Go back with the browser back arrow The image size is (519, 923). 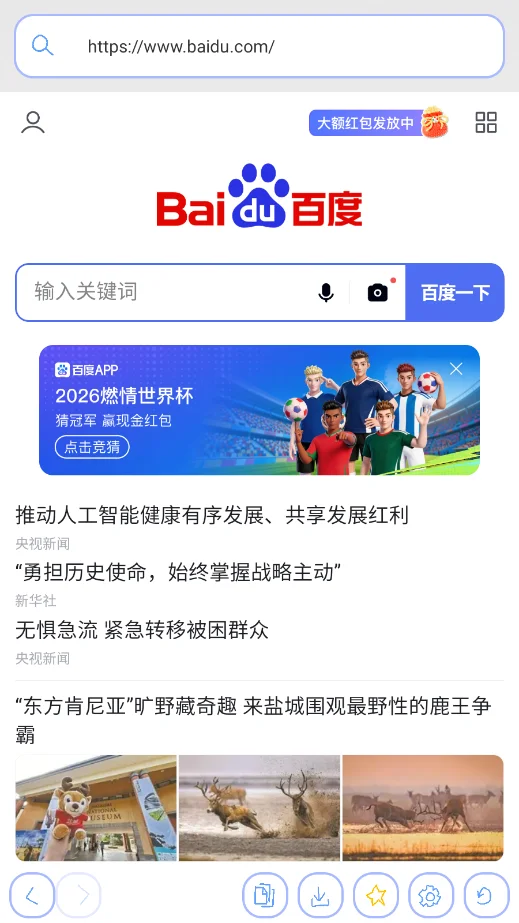[x=32, y=895]
